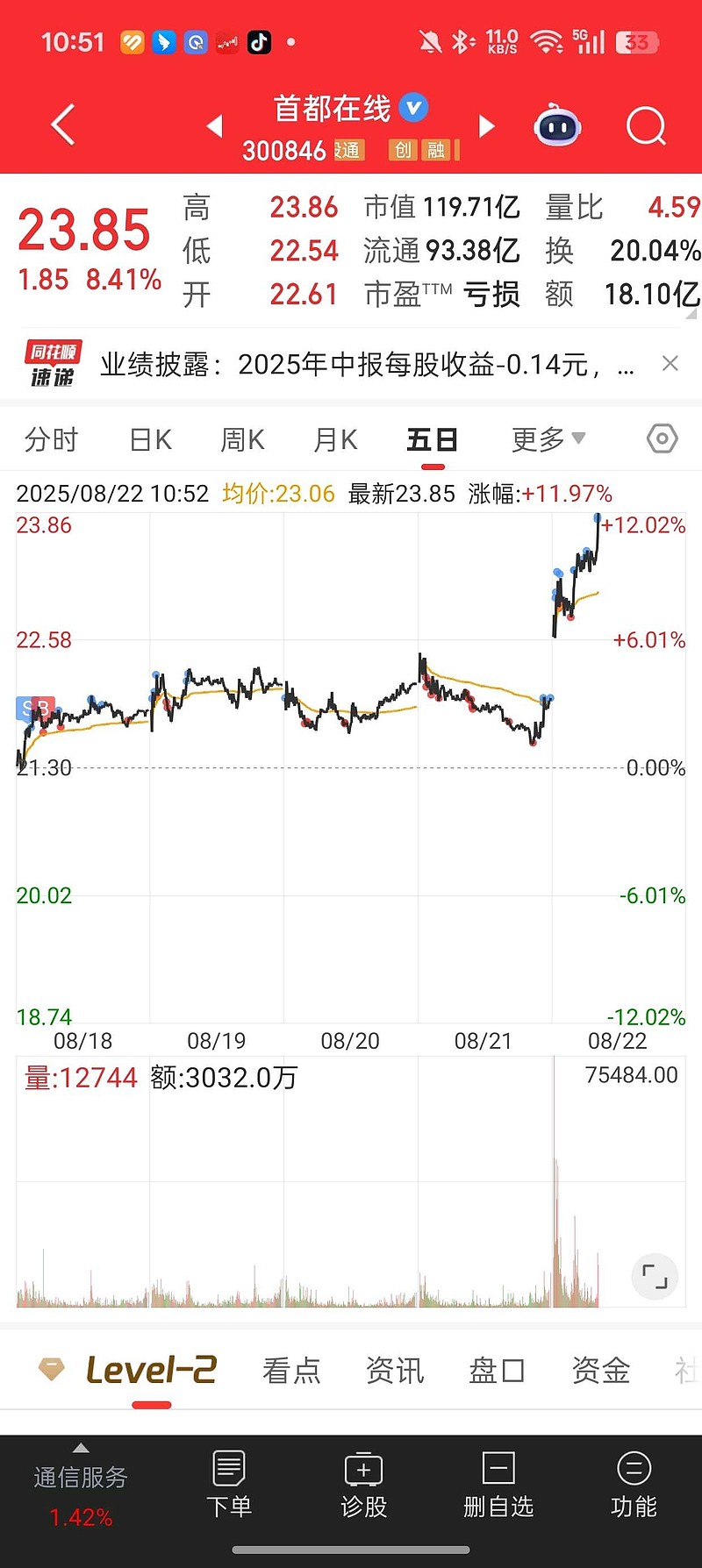Open 诊股 stock diagnosis
This screenshot has height=1568, width=702.
pyautogui.click(x=363, y=1485)
